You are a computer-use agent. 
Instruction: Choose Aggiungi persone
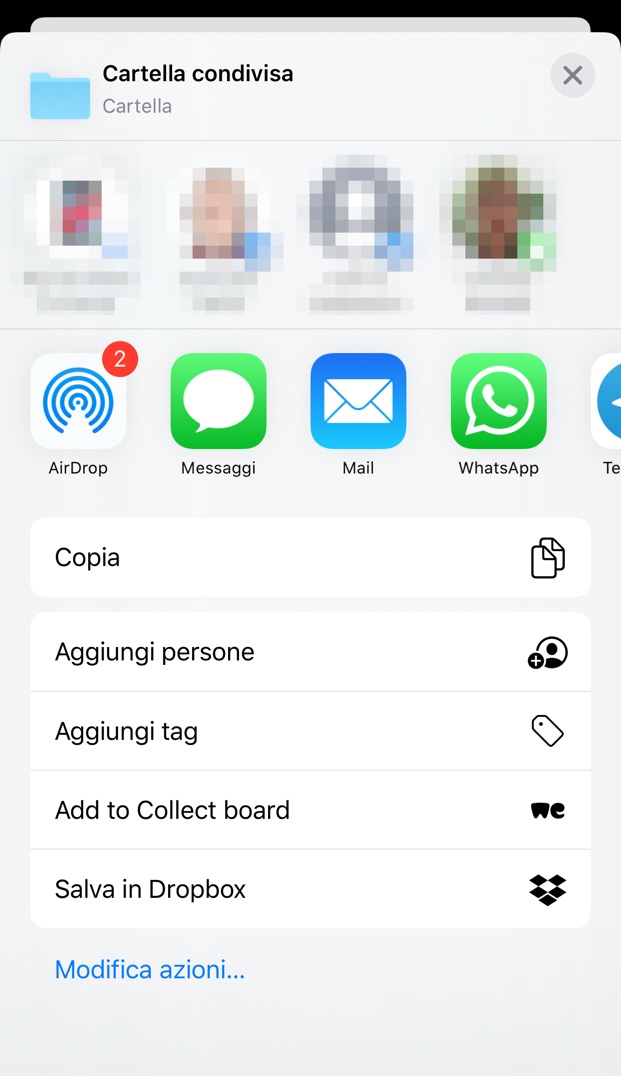tap(310, 652)
